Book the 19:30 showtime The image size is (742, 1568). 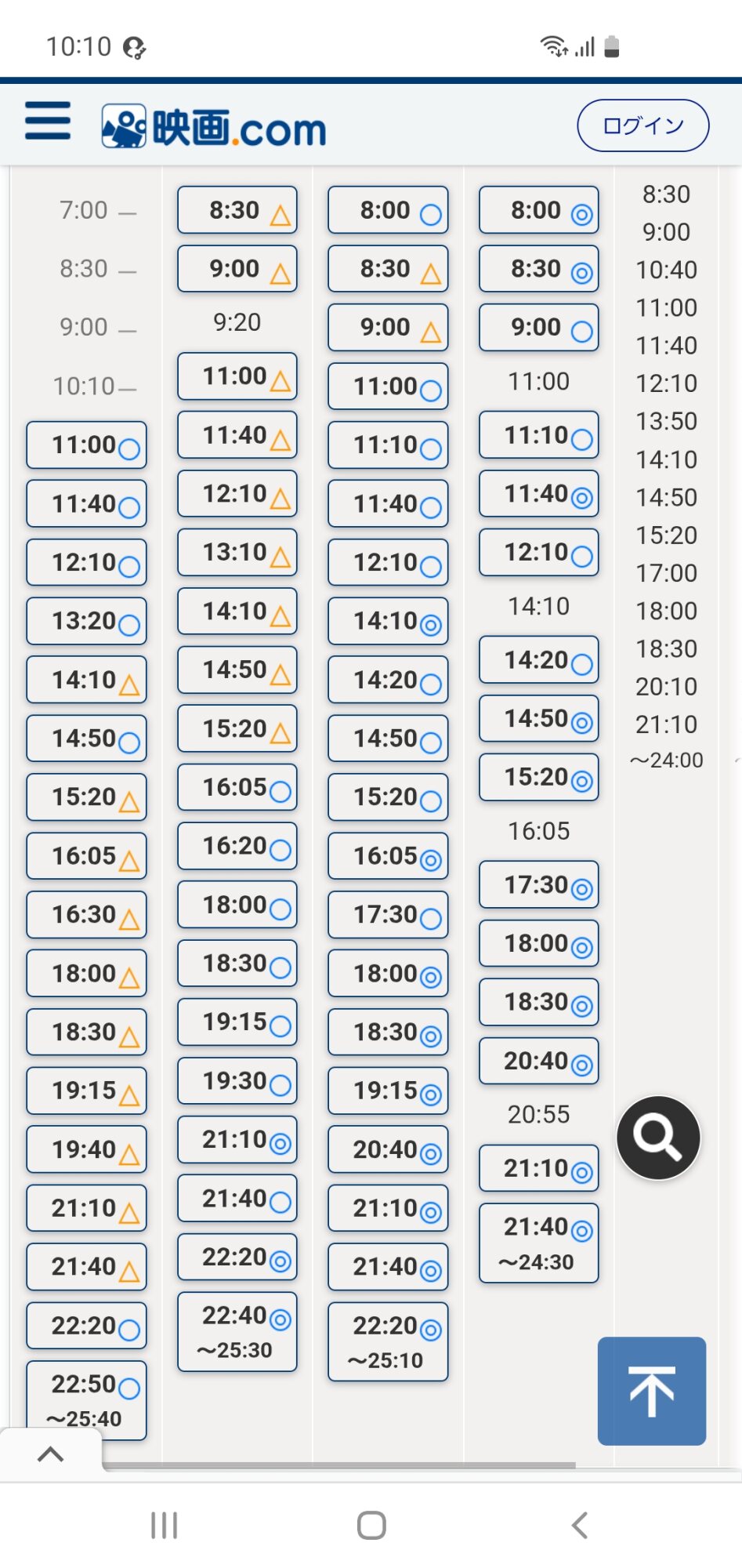click(237, 1081)
